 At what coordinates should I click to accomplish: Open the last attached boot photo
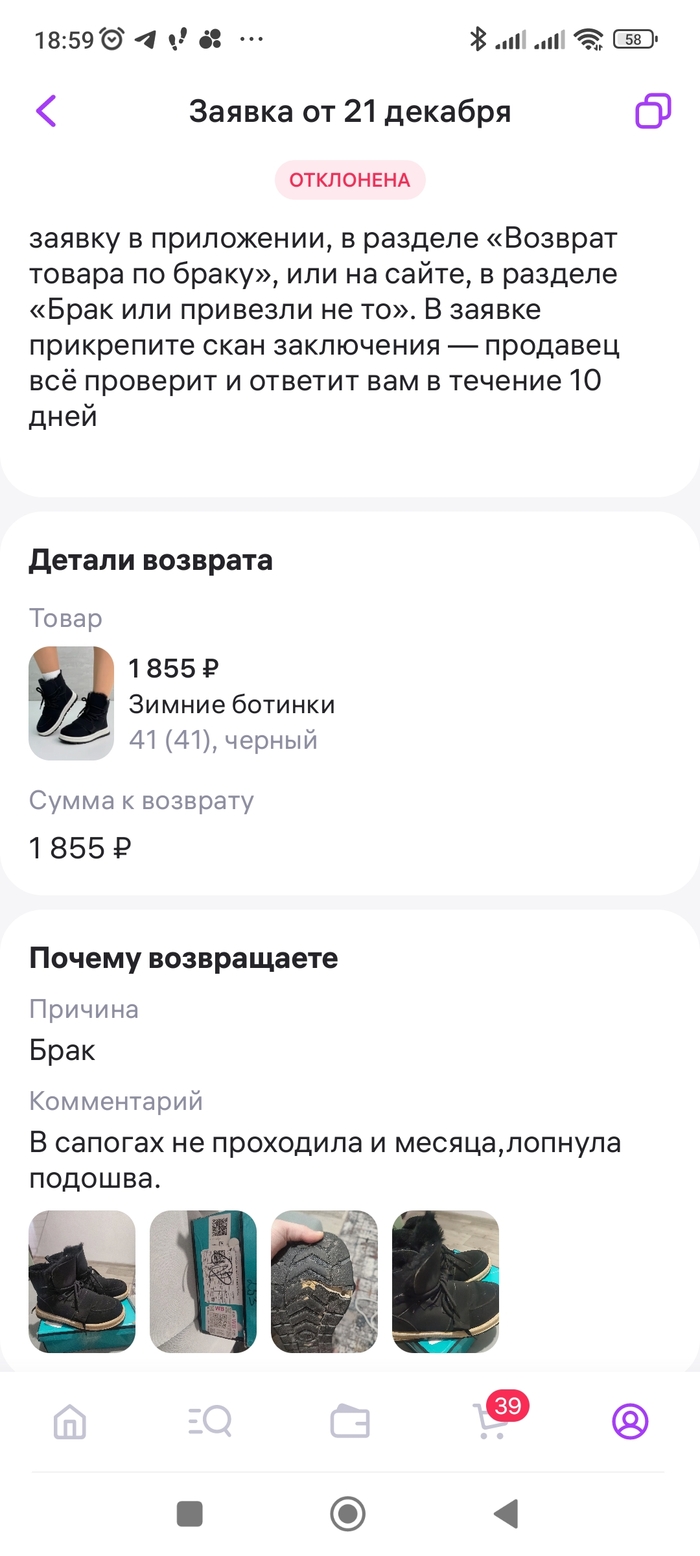pos(445,1281)
